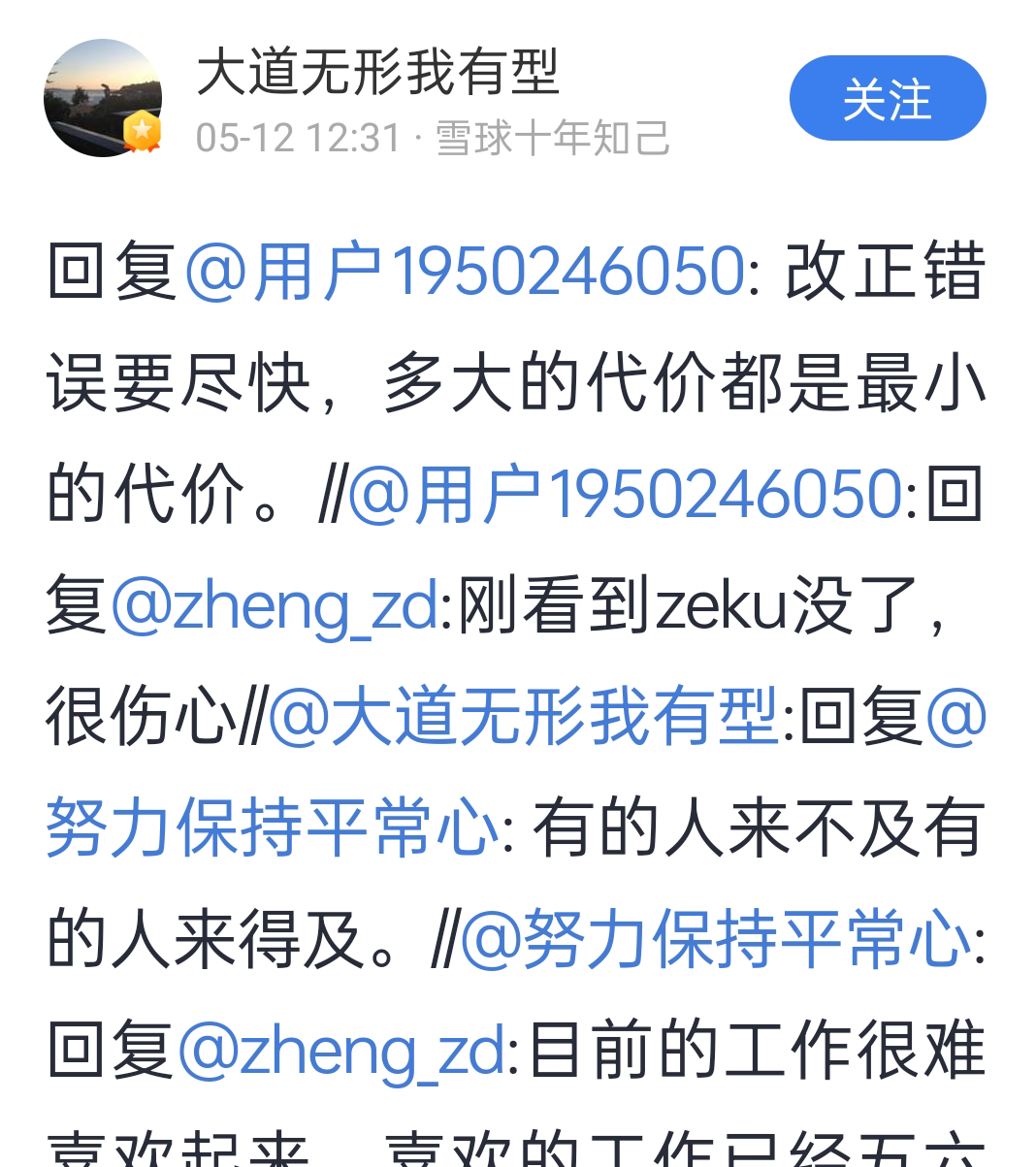Follow the user 大道无形我有型
The image size is (1036, 1167).
pyautogui.click(x=887, y=99)
